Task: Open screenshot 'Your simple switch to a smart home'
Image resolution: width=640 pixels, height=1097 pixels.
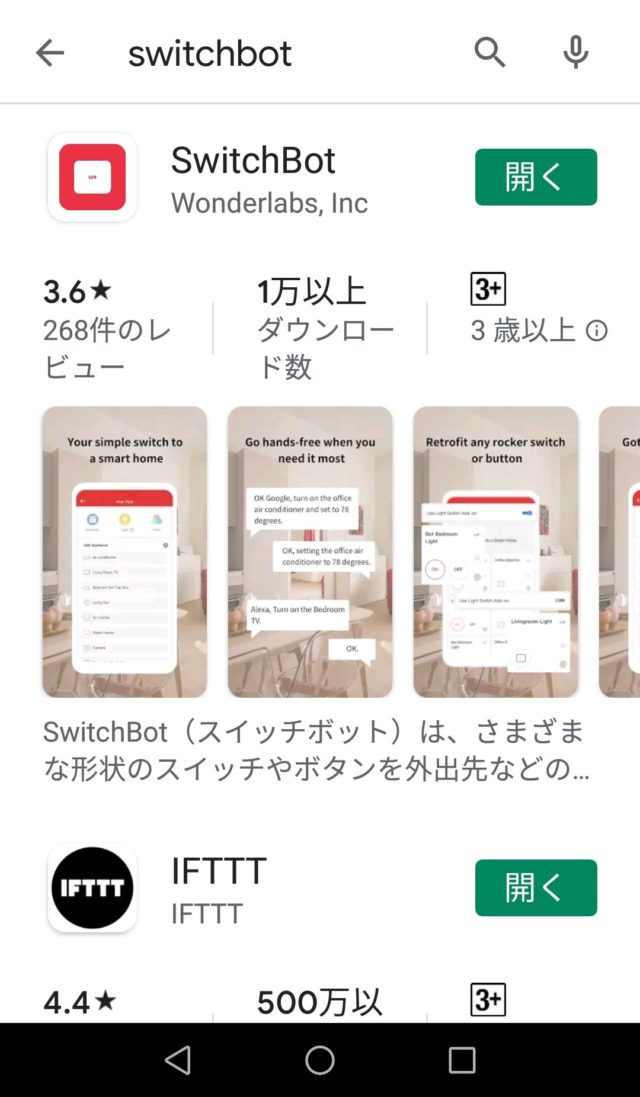Action: 125,552
